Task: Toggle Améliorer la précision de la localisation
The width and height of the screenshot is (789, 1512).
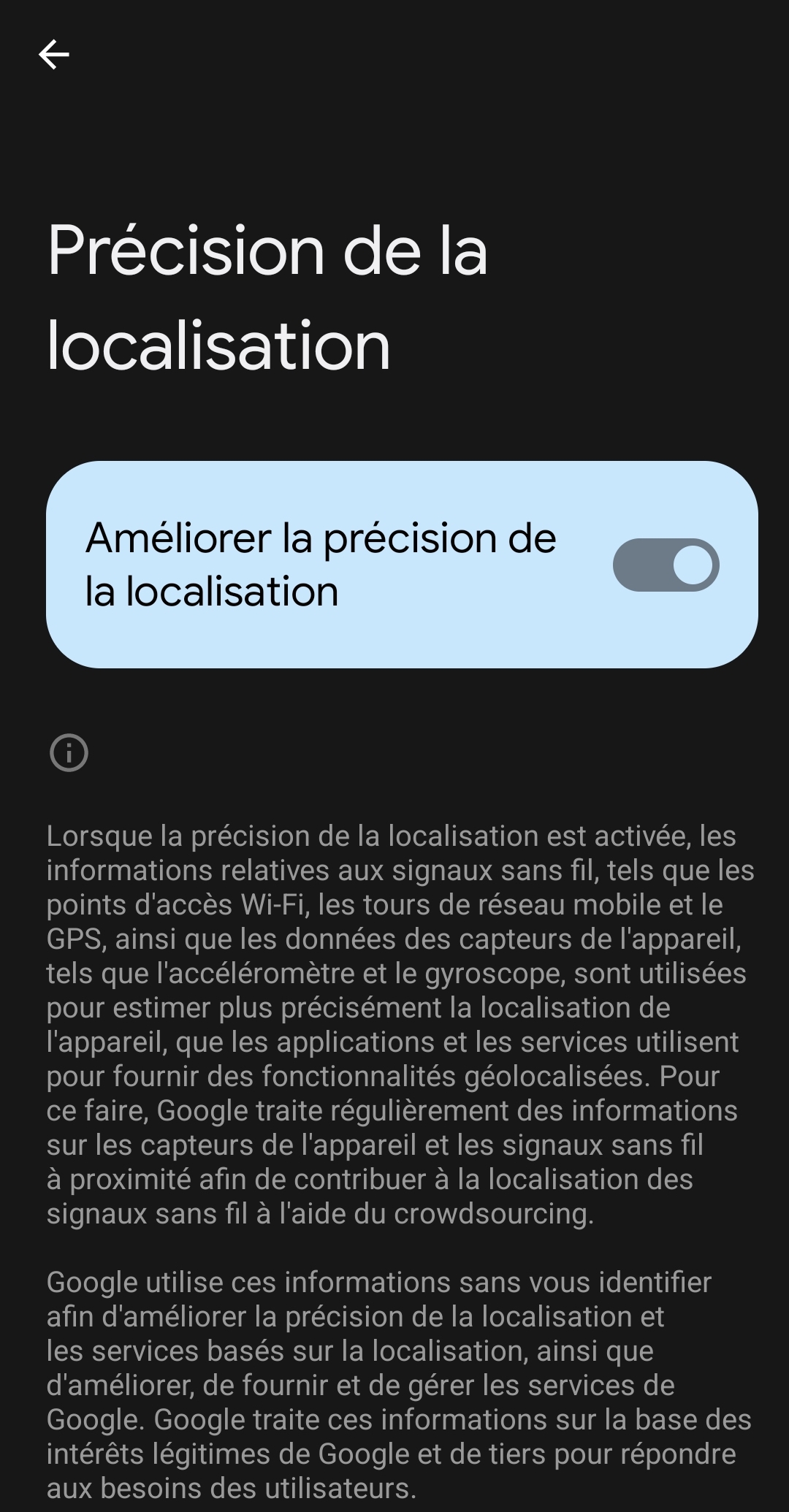Action: 666,565
